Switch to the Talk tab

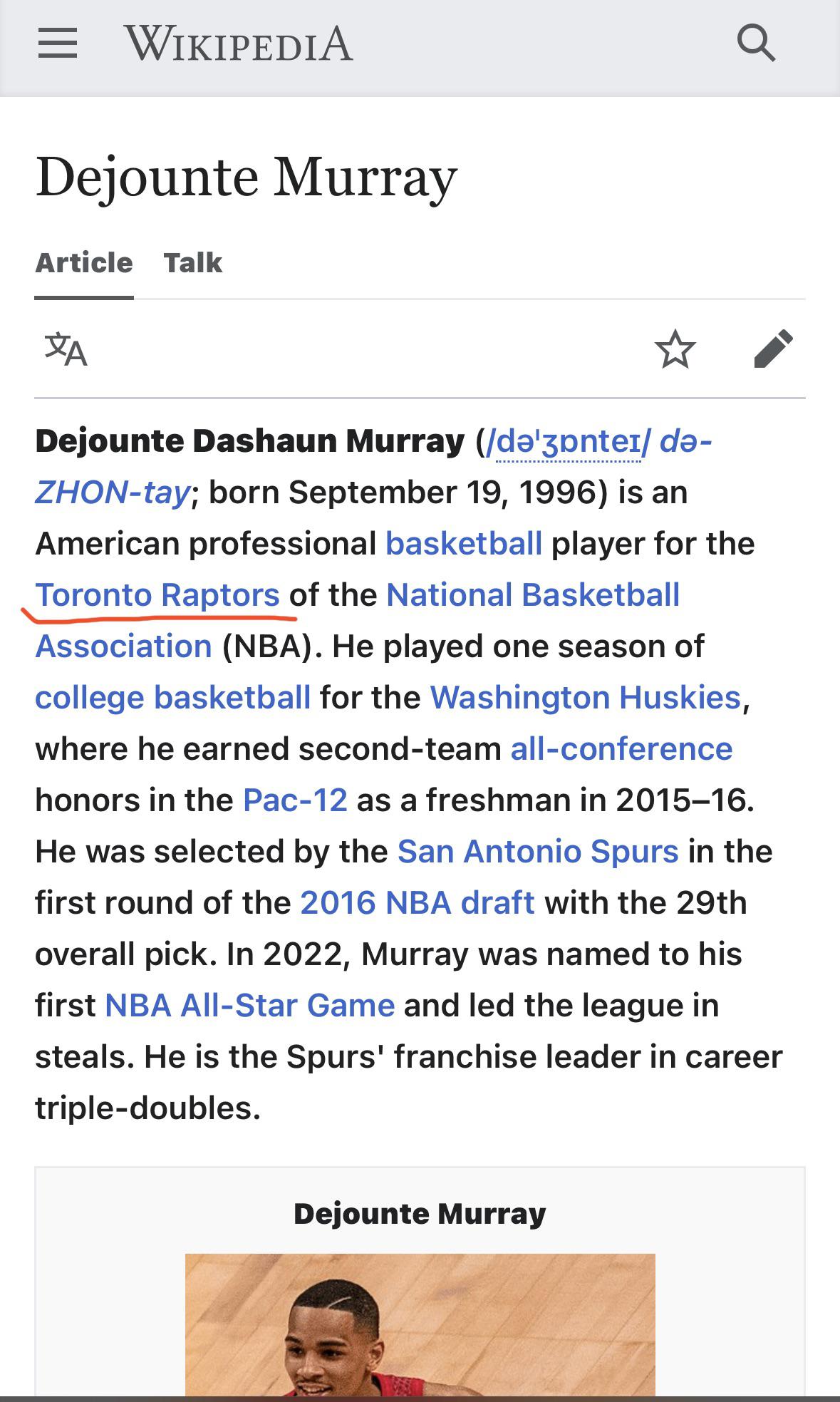[193, 263]
